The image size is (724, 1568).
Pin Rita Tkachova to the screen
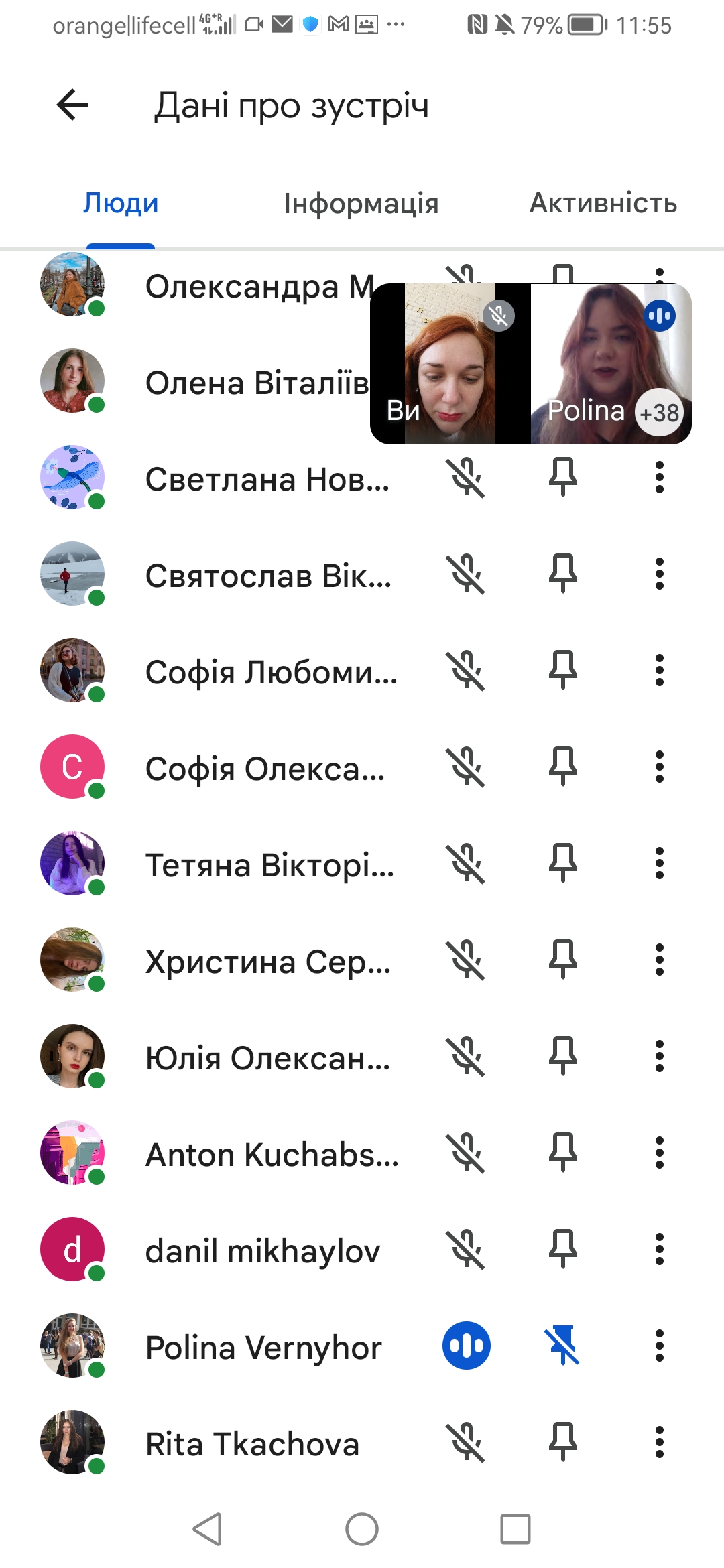(562, 1443)
